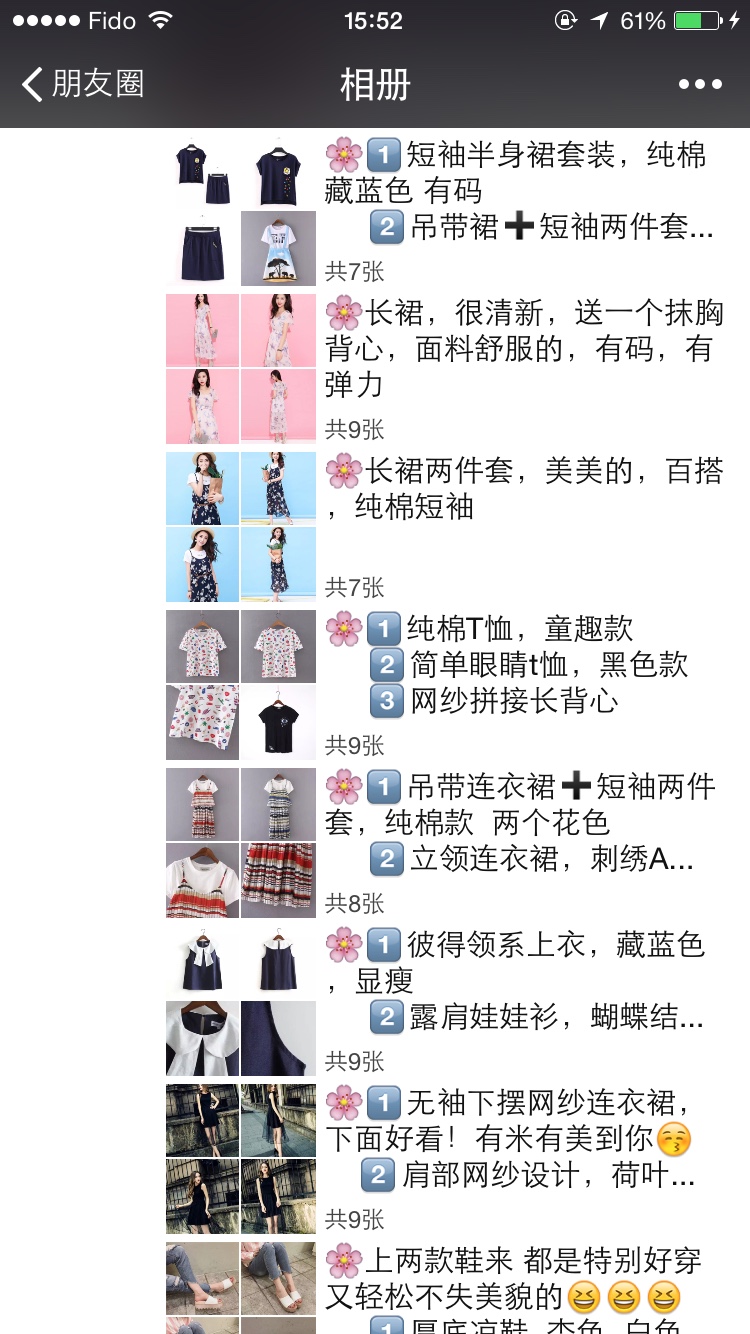
Task: Open the 吊带连衣裙短袖两件套 post
Action: pyautogui.click(x=520, y=822)
